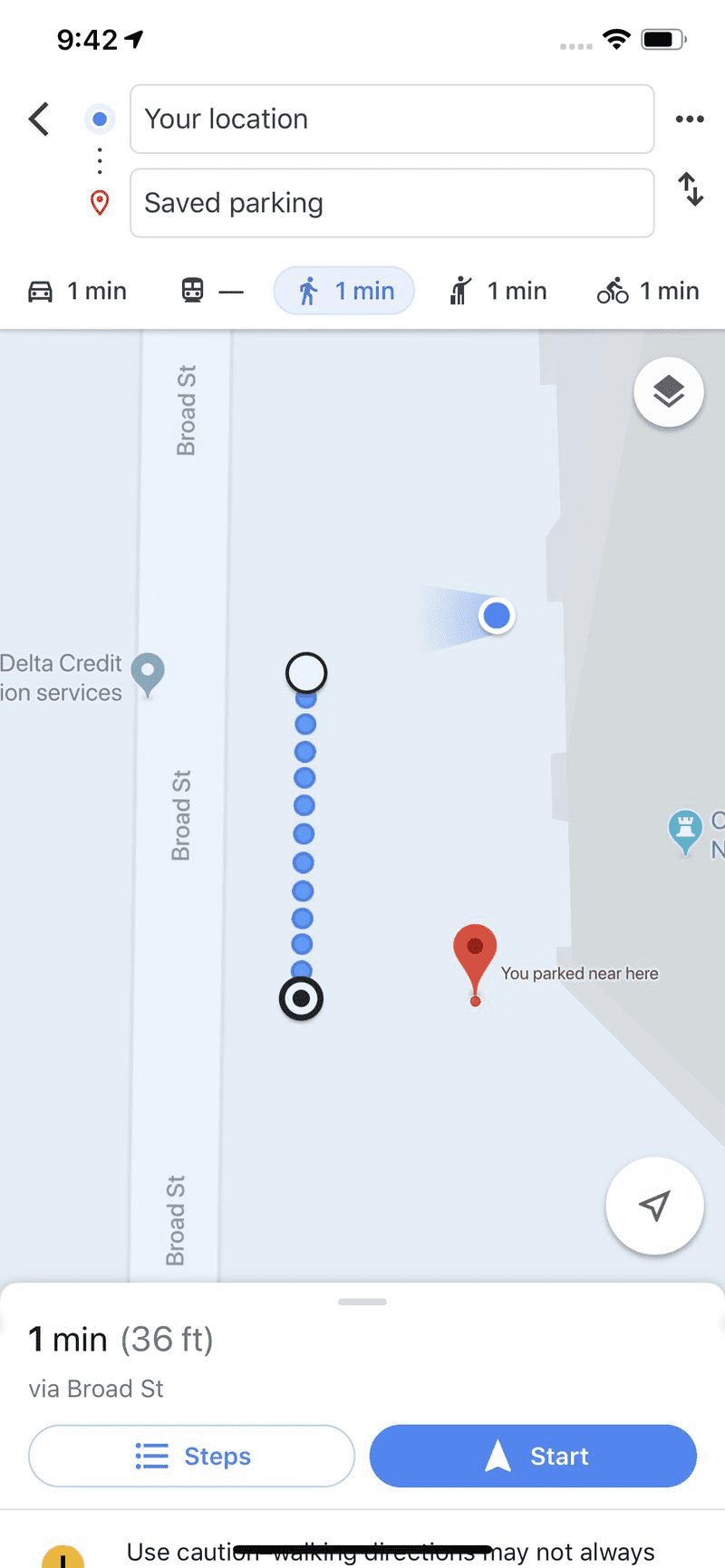Edit the Your location field
Image resolution: width=725 pixels, height=1568 pixels.
(x=391, y=119)
